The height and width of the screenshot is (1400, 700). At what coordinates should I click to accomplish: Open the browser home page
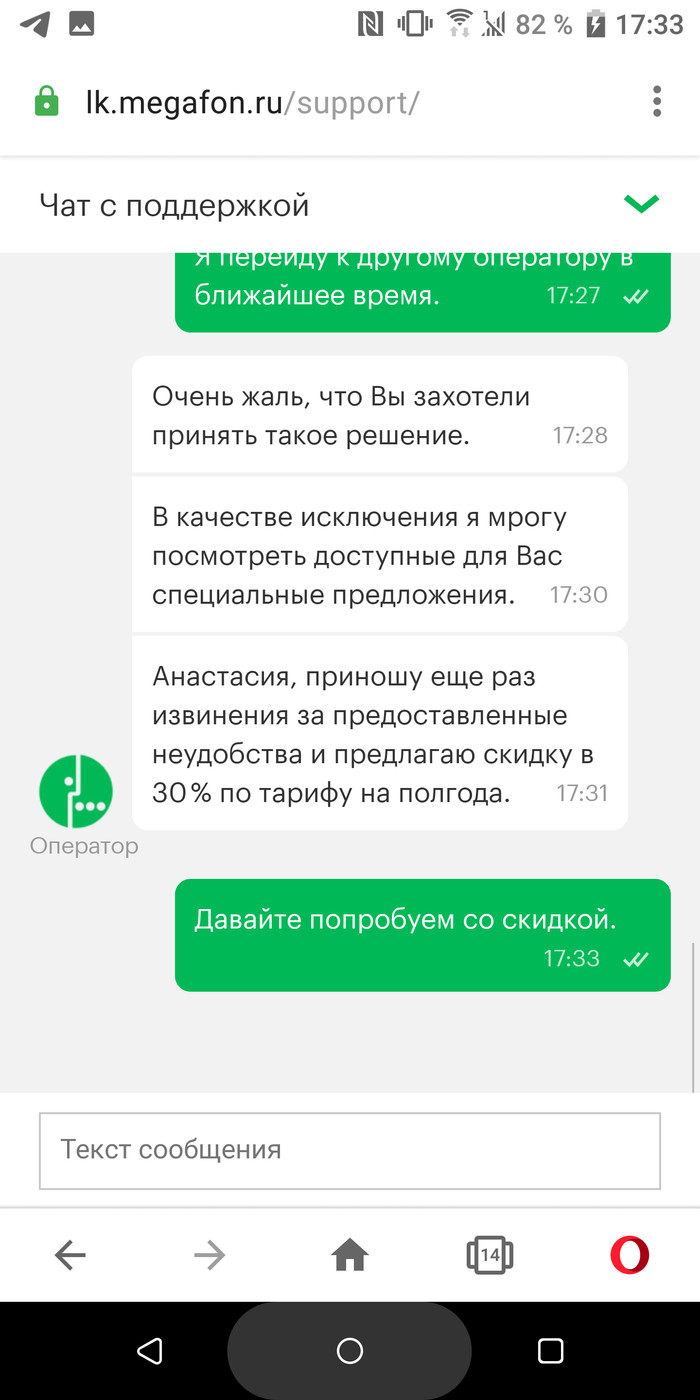350,1254
